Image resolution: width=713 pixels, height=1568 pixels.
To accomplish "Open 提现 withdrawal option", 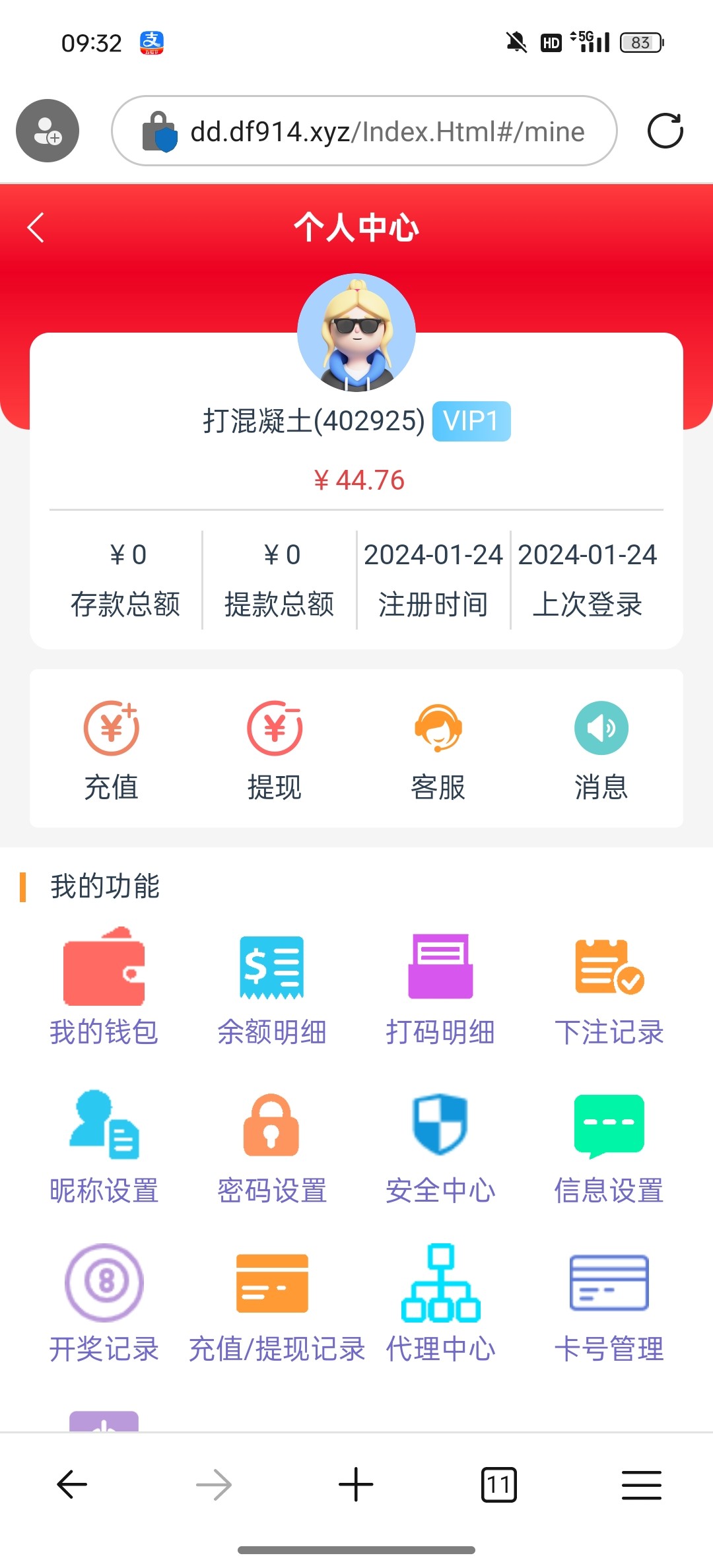I will pyautogui.click(x=275, y=750).
